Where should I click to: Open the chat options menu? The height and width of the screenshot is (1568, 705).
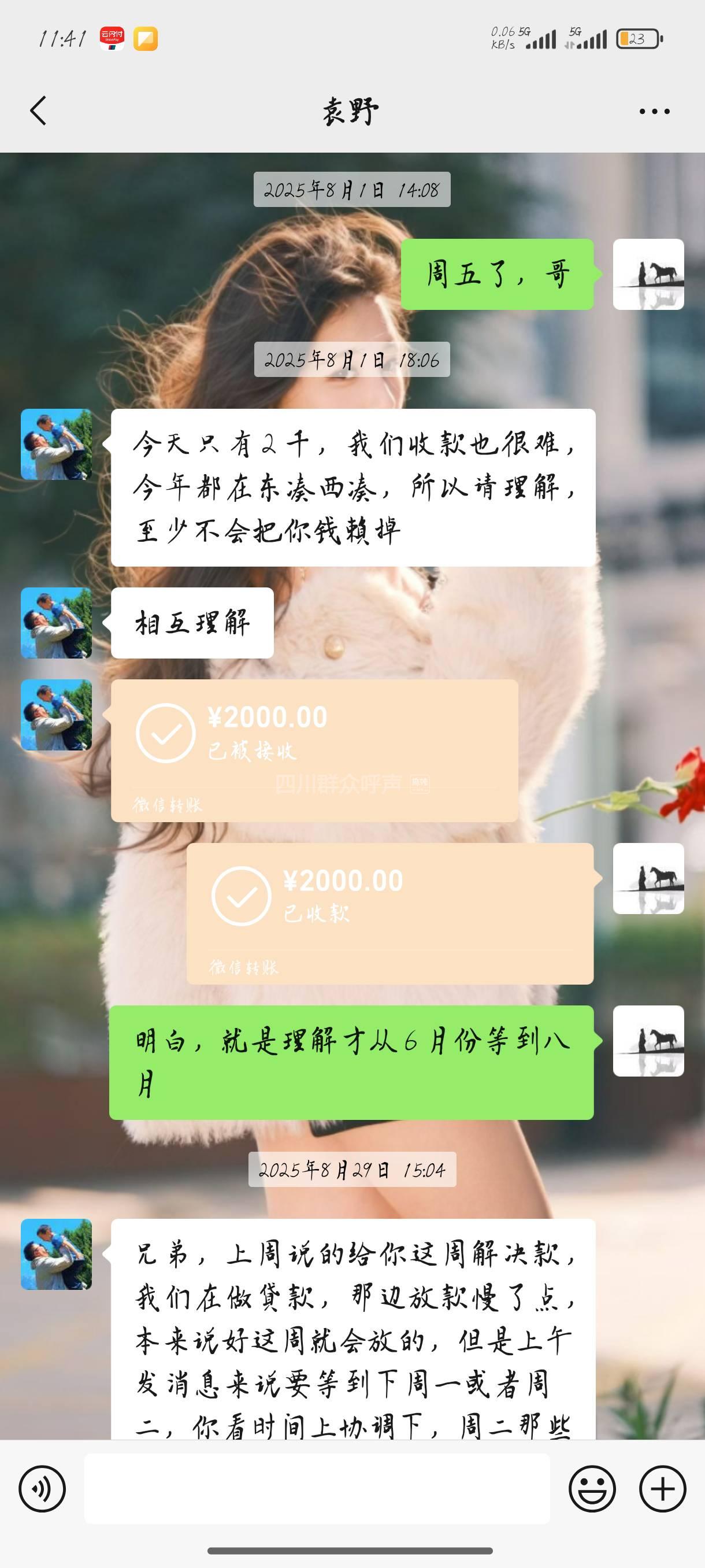[654, 112]
